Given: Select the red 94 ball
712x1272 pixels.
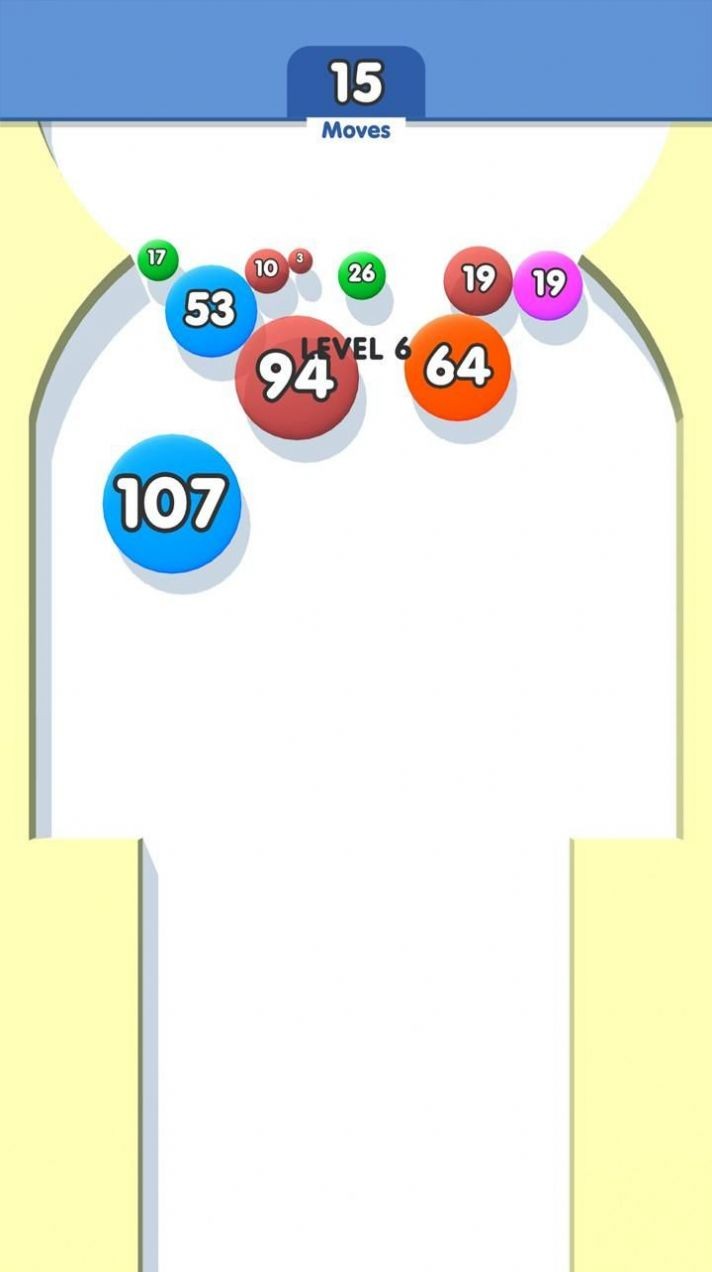Looking at the screenshot, I should point(297,377).
